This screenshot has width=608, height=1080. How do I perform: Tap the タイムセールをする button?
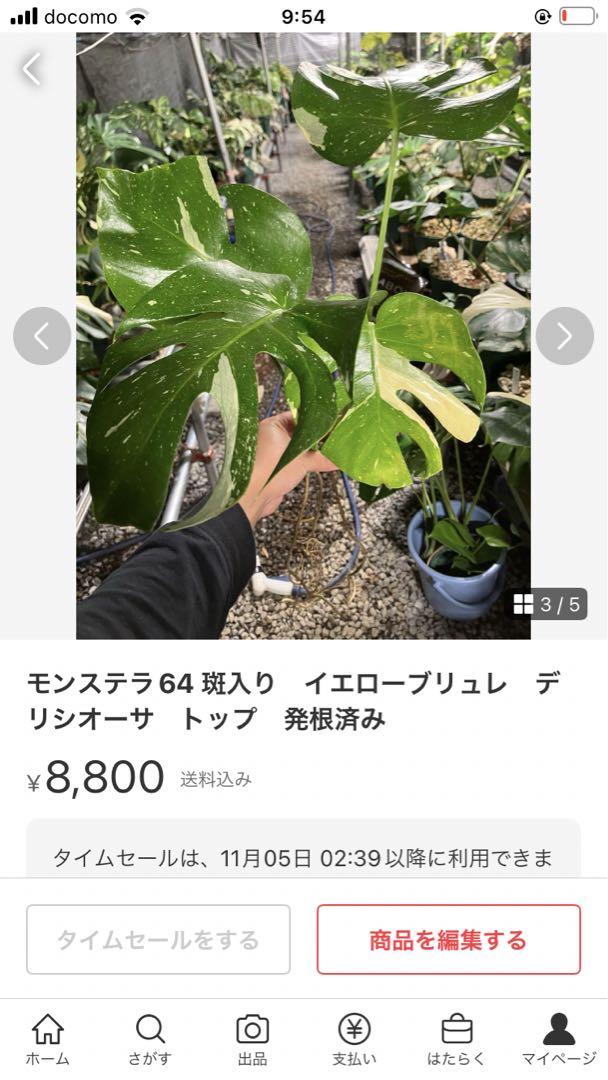pyautogui.click(x=158, y=939)
